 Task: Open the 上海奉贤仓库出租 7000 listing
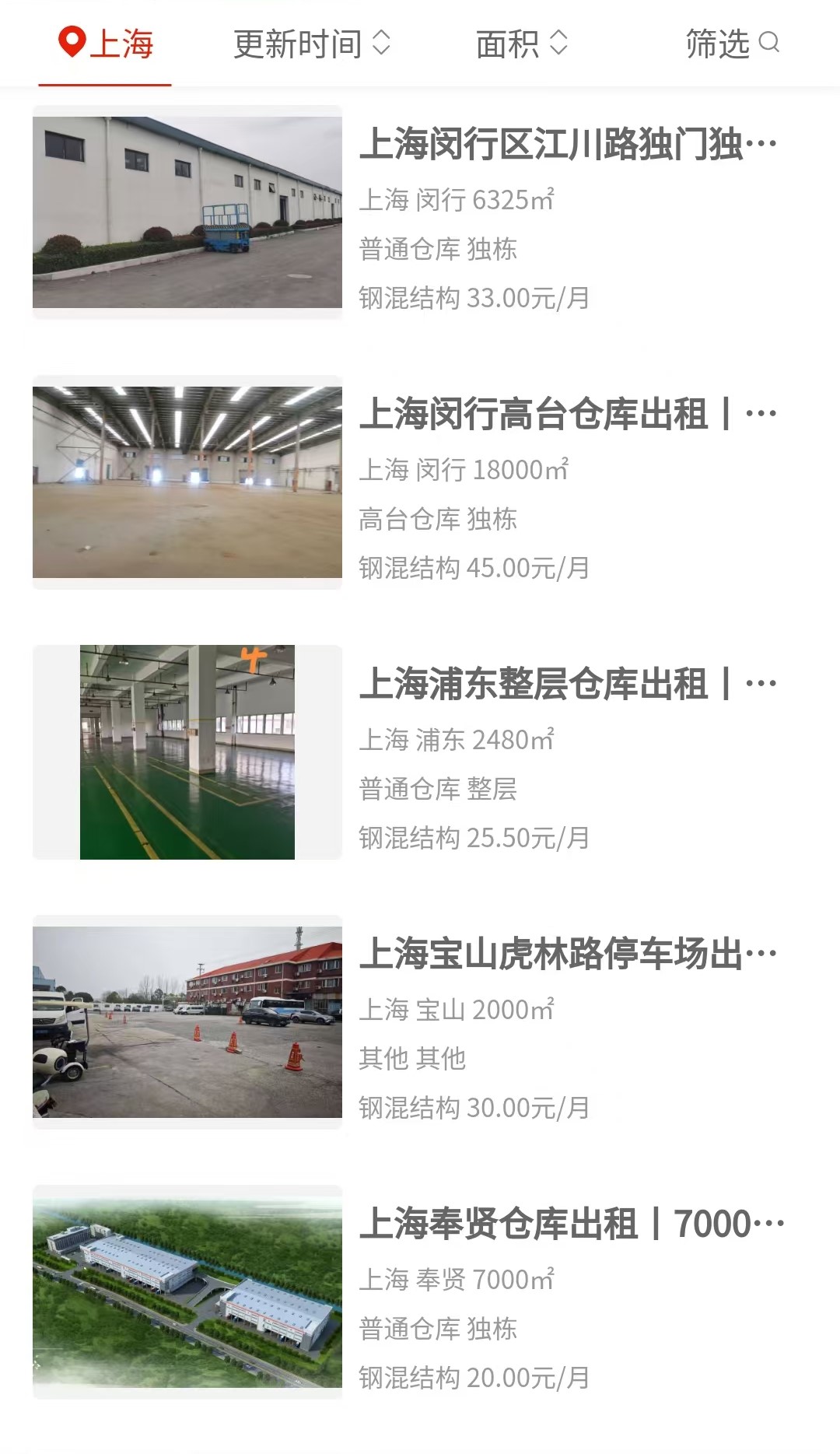pyautogui.click(x=420, y=1292)
